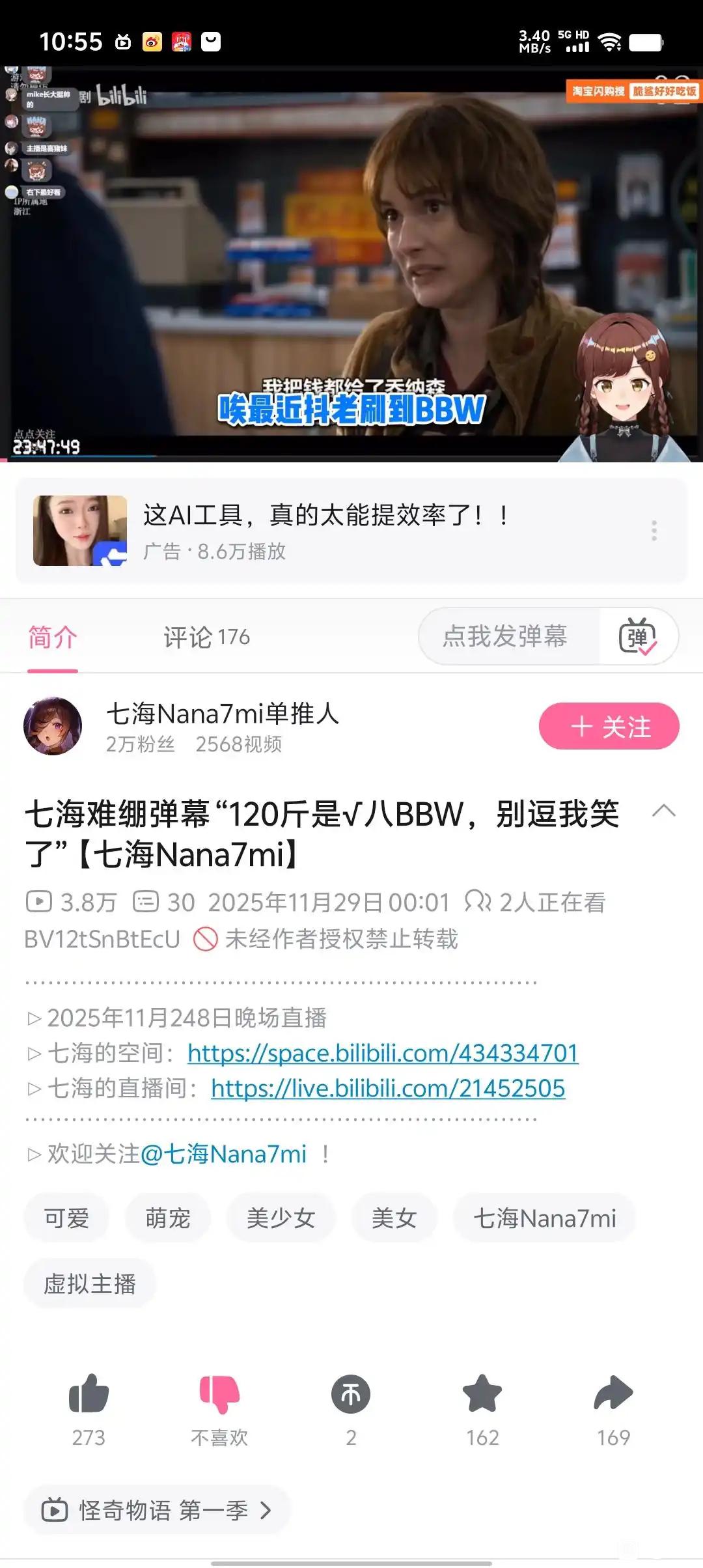Select the 可爱 tag chip
This screenshot has height=1568, width=703.
(x=66, y=1218)
